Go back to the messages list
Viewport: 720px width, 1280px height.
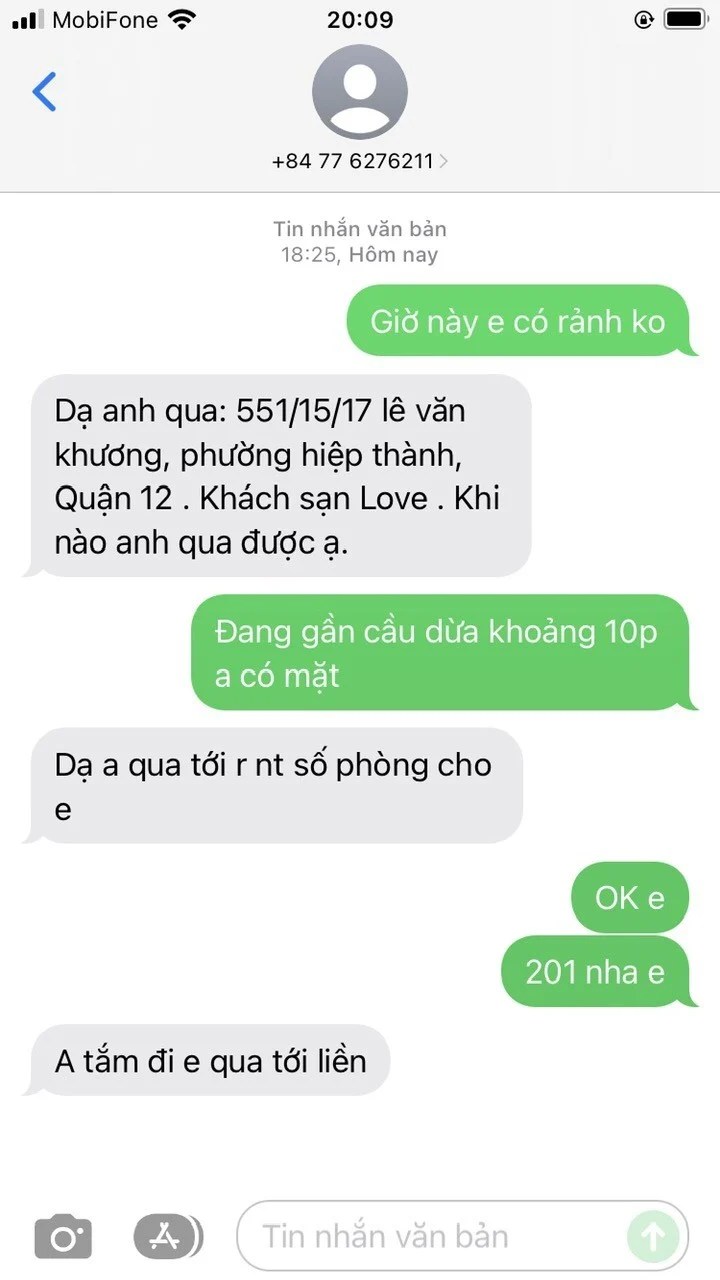click(x=45, y=91)
